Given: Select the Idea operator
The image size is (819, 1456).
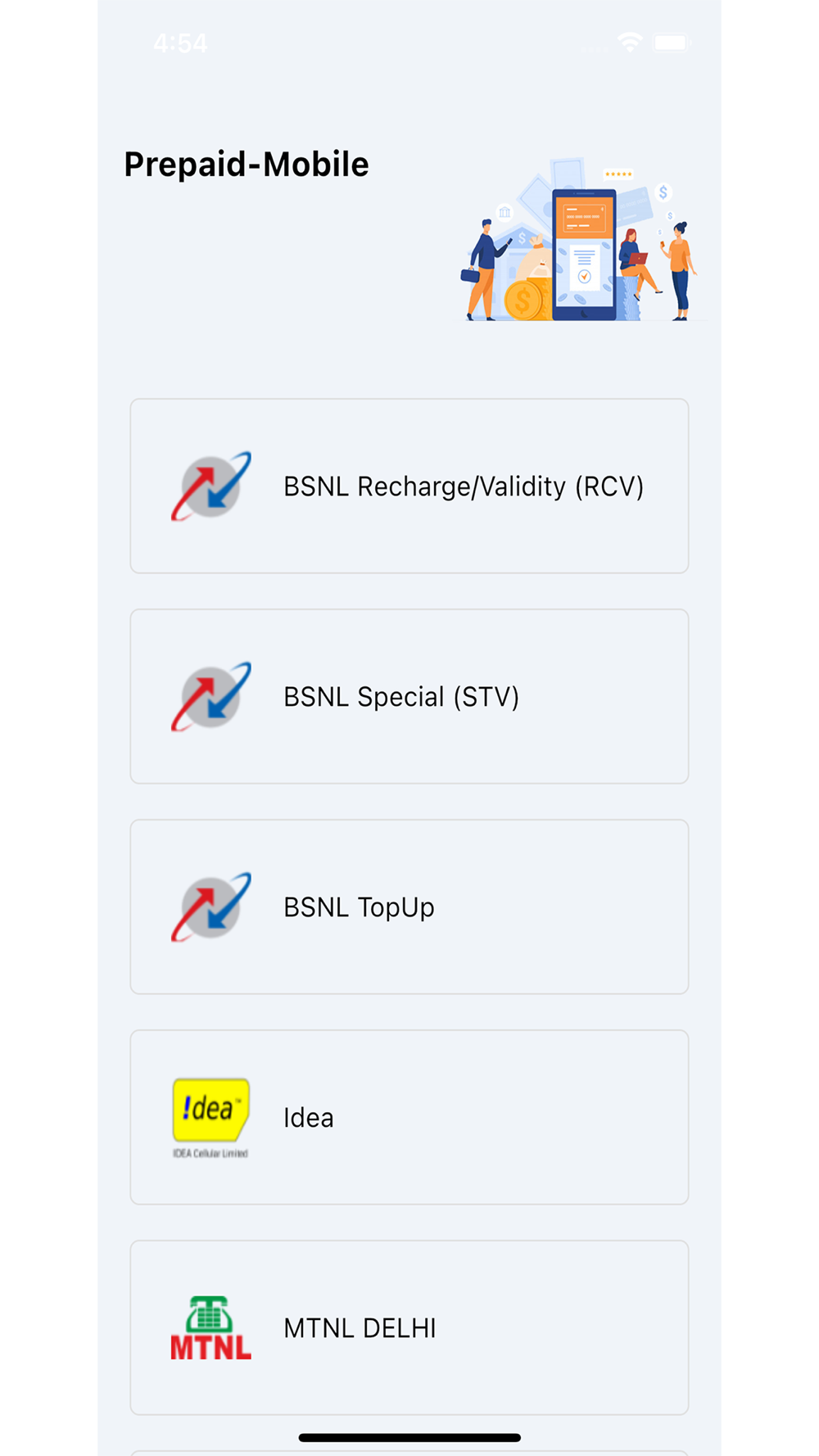Looking at the screenshot, I should pyautogui.click(x=409, y=1117).
